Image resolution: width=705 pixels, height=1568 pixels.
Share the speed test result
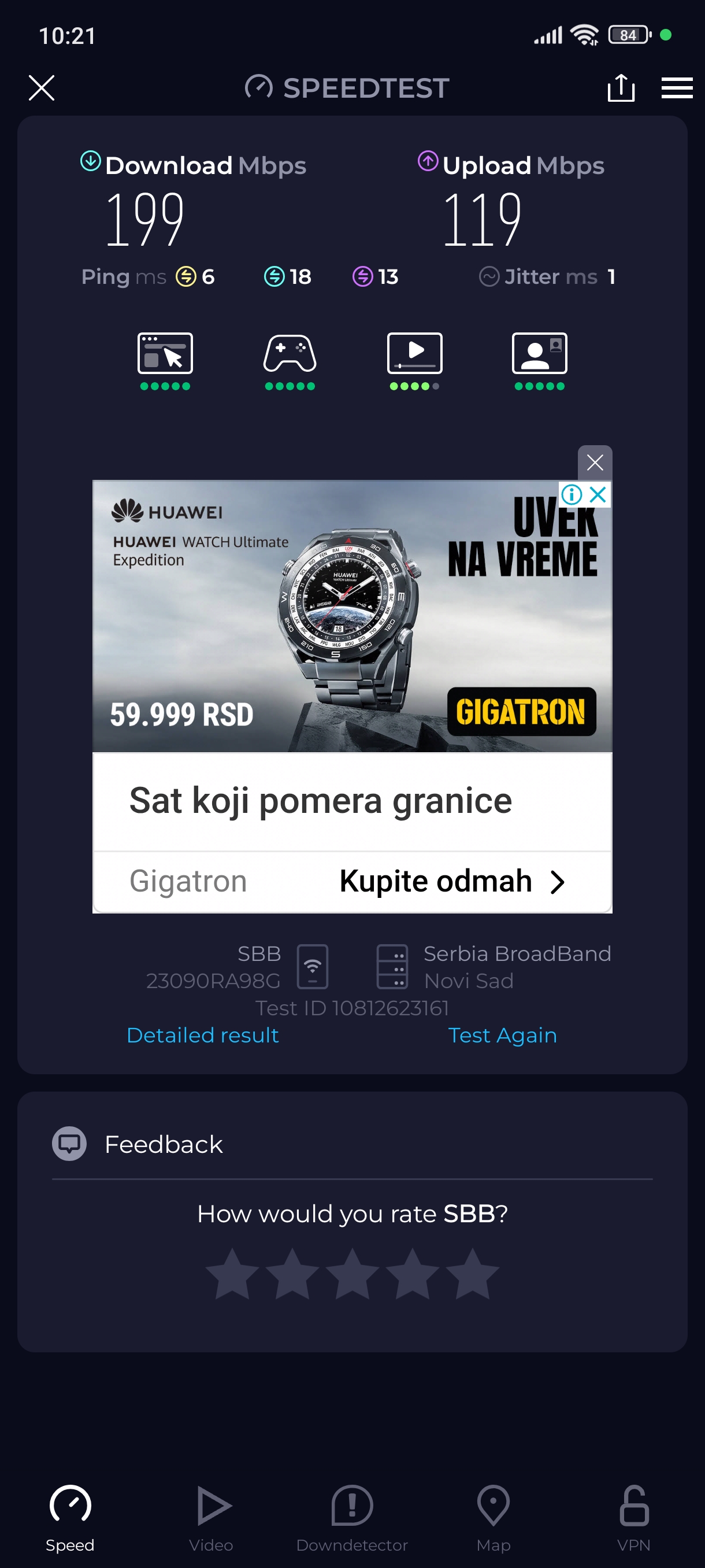(621, 88)
